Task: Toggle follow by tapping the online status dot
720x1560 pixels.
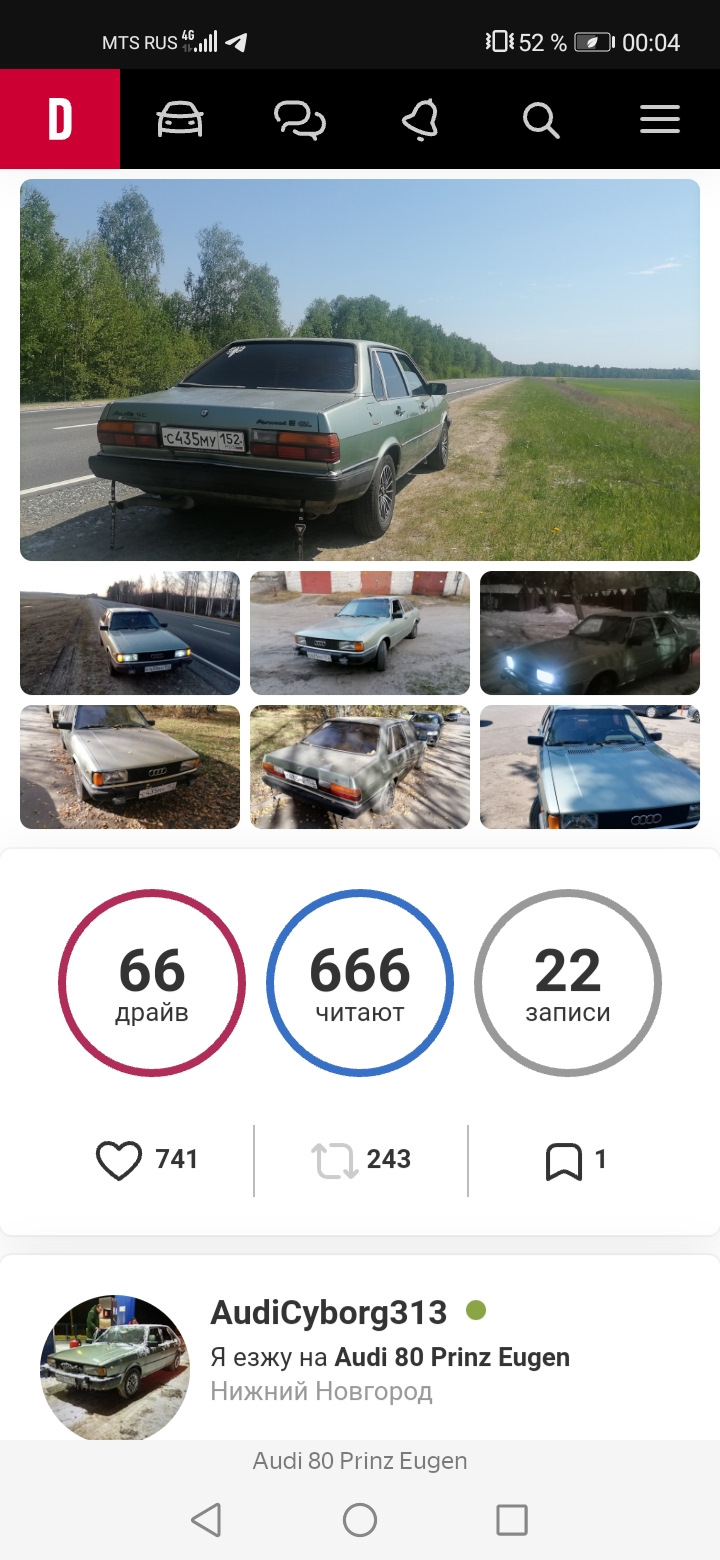Action: click(477, 1309)
